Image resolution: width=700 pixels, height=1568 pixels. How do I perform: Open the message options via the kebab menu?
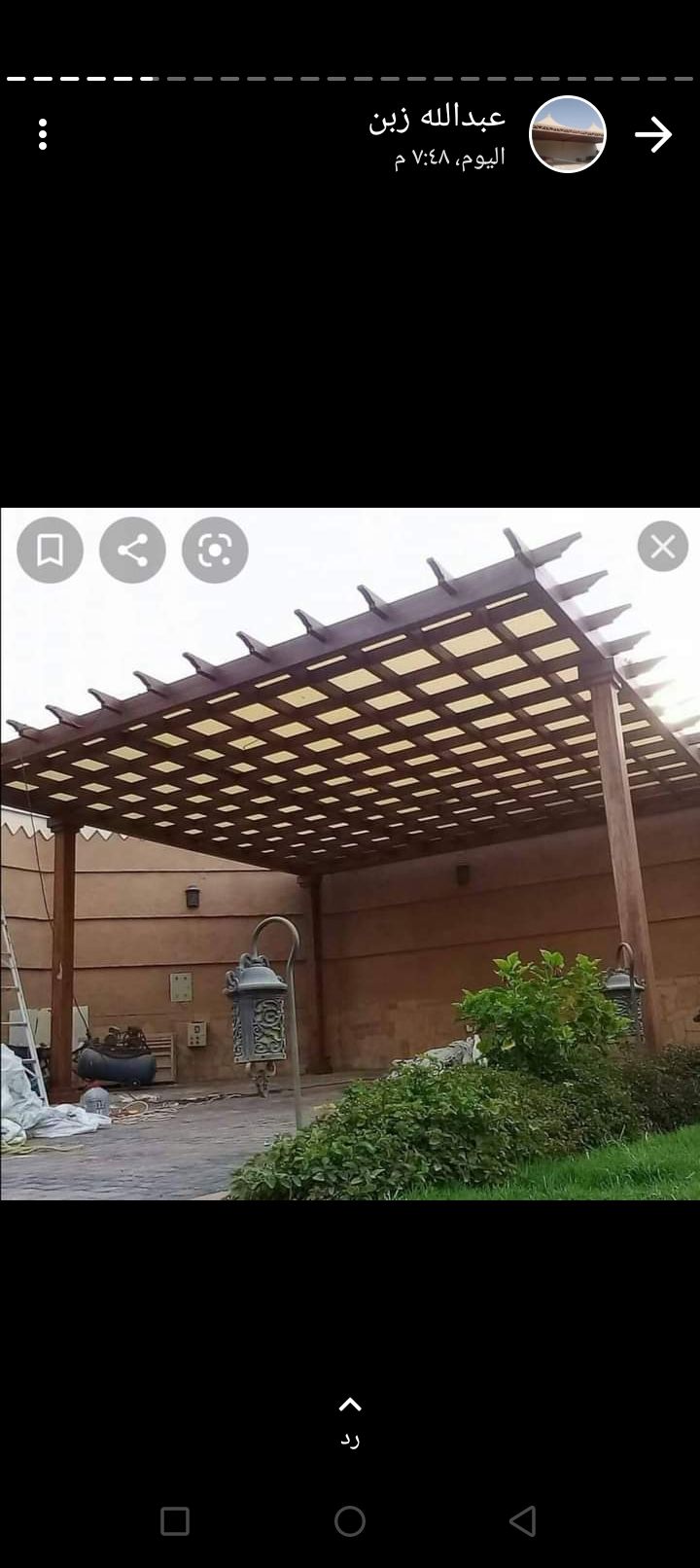42,133
